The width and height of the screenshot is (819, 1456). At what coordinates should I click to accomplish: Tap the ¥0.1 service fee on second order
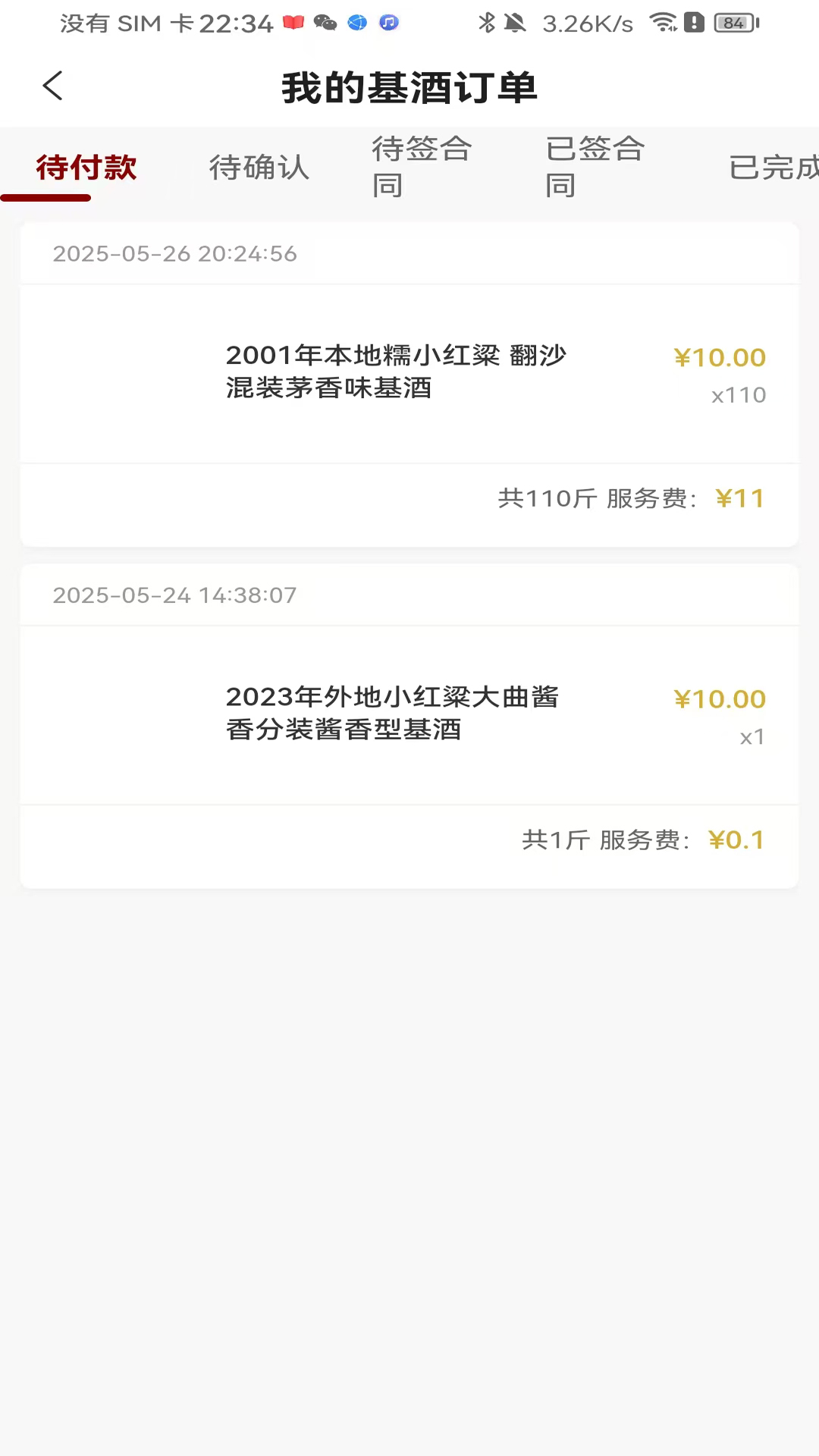pos(736,839)
